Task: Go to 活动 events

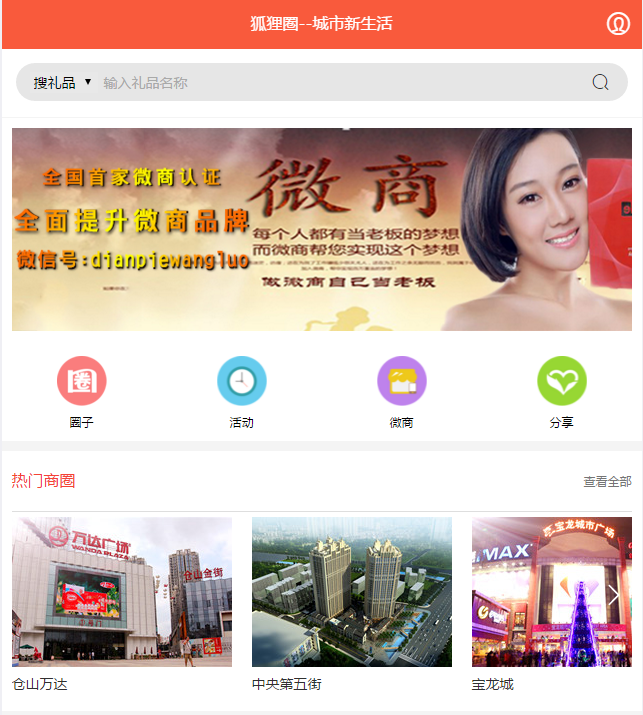Action: tap(241, 381)
